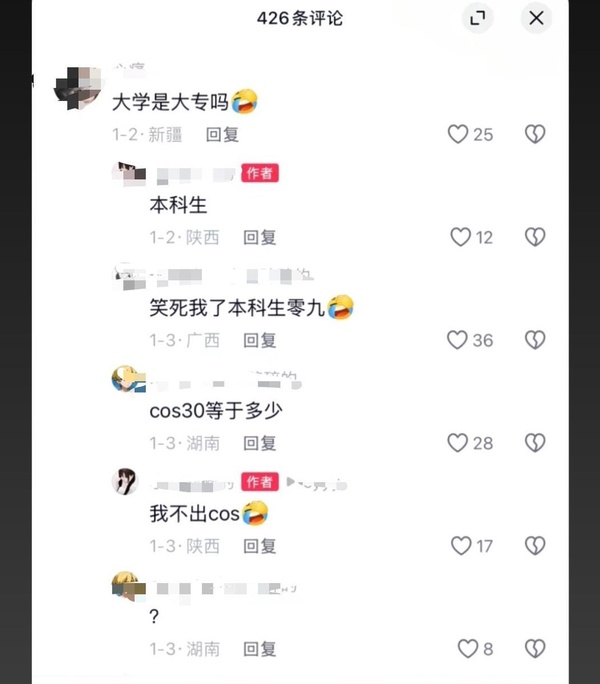600x684 pixels.
Task: Dislike the comment 笑死我了本科生零九
Action: pos(536,340)
